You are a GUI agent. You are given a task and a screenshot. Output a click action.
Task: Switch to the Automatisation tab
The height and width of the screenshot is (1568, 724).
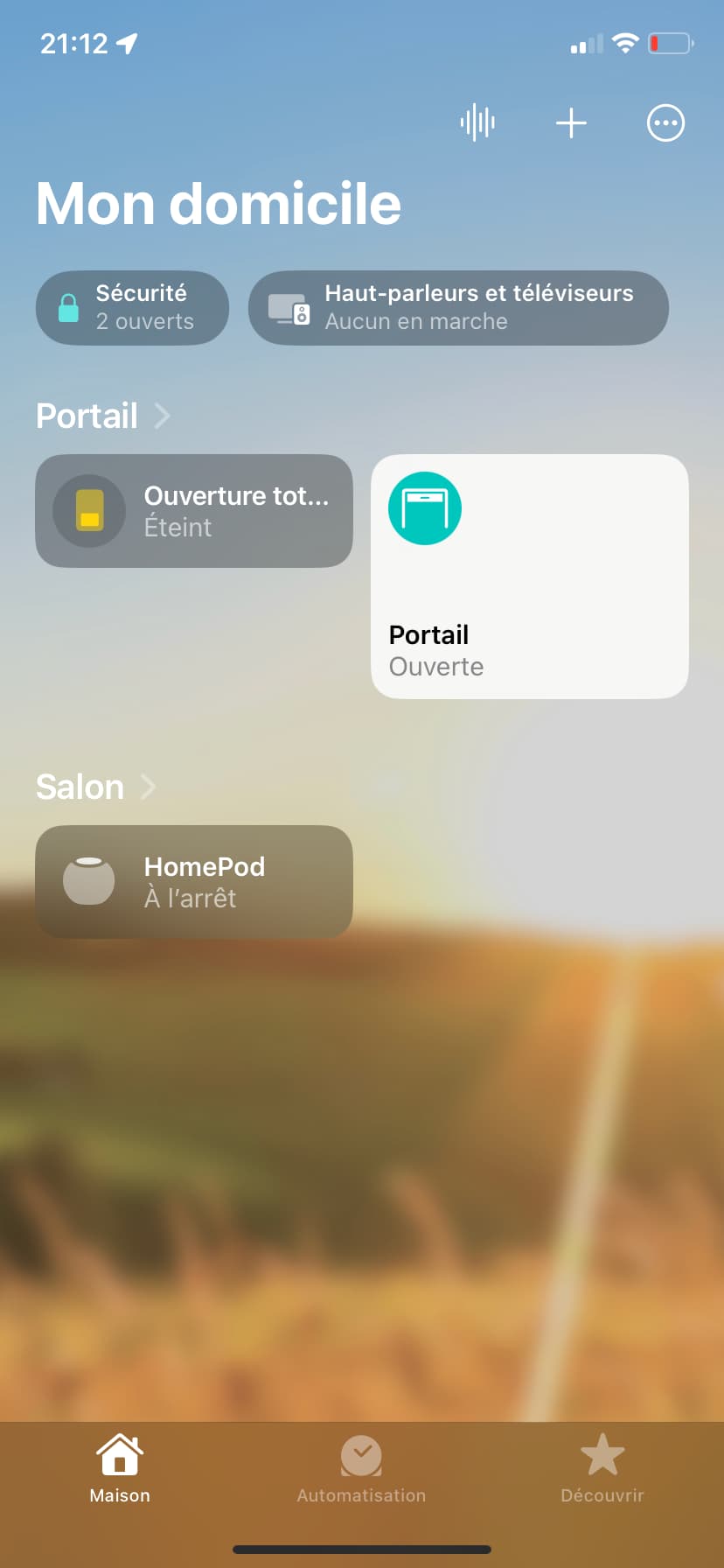click(361, 1469)
